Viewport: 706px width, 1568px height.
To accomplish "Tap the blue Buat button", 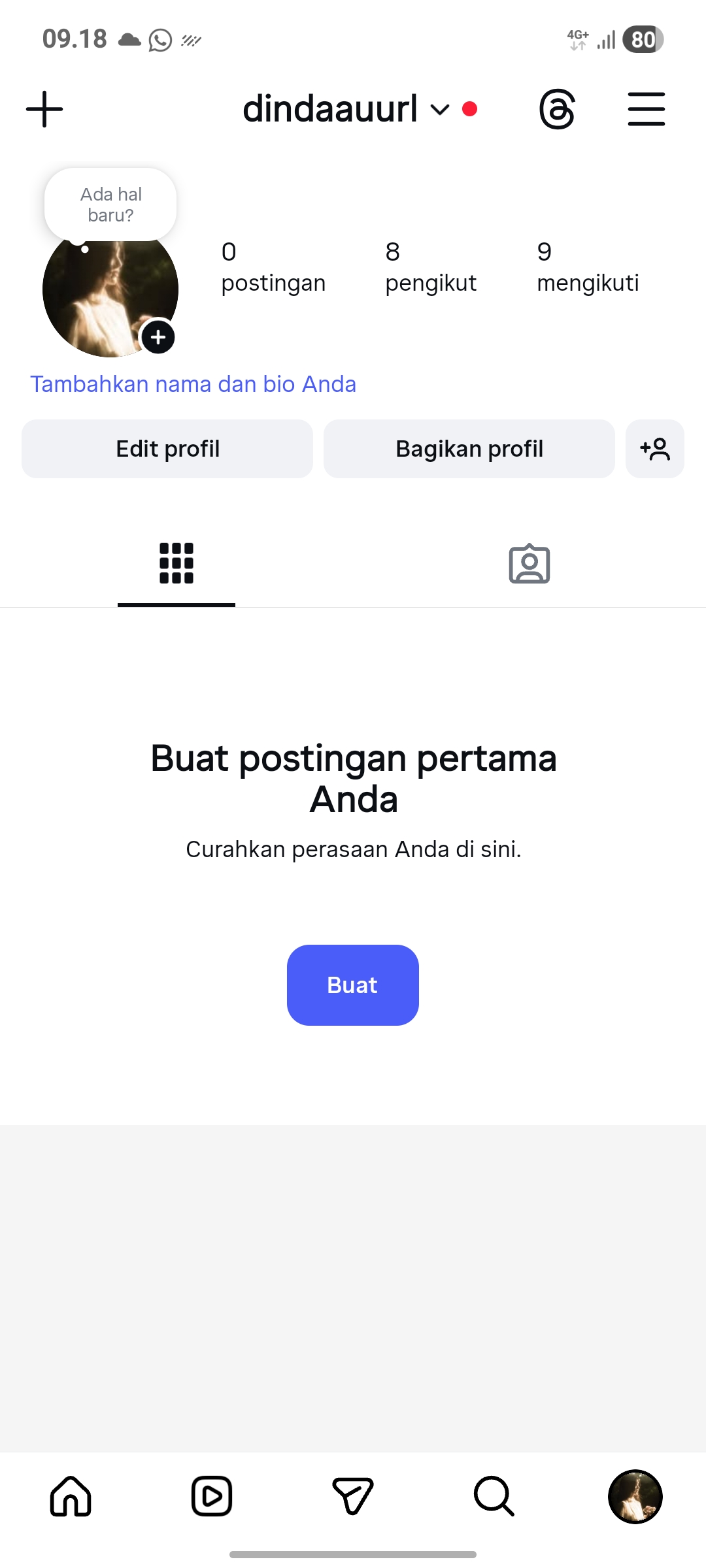I will 352,985.
